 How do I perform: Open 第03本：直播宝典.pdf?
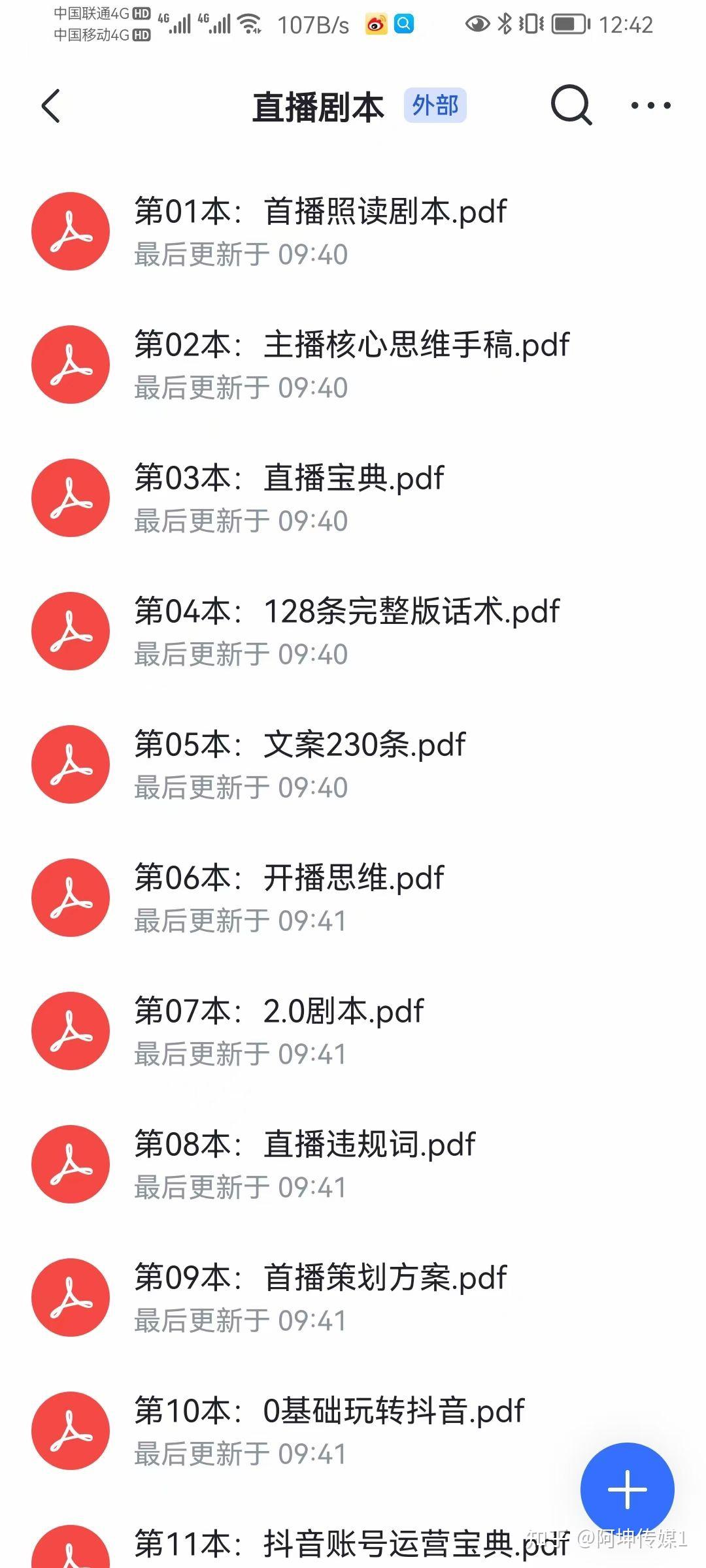point(353,498)
